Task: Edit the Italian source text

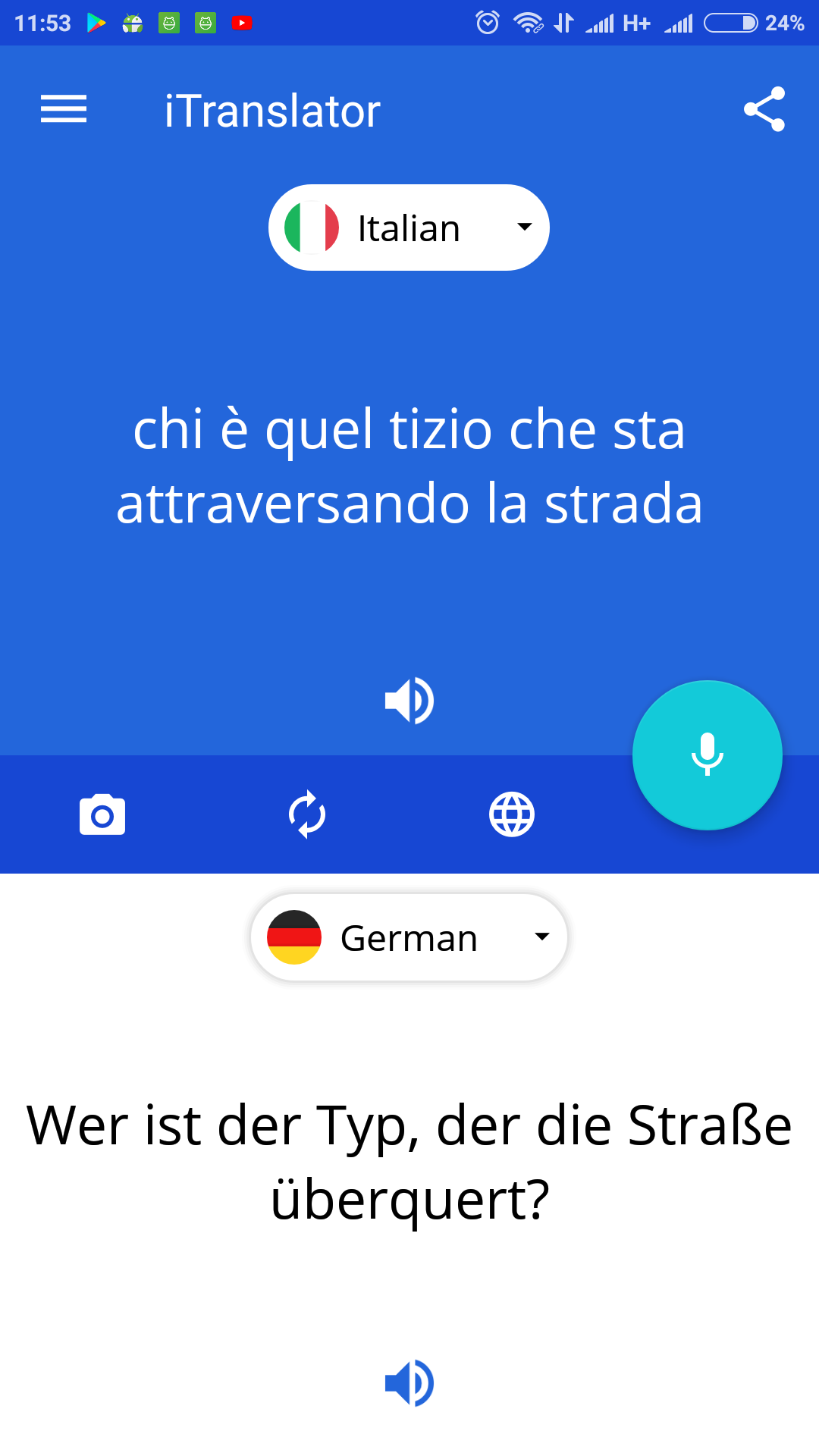Action: (x=409, y=466)
